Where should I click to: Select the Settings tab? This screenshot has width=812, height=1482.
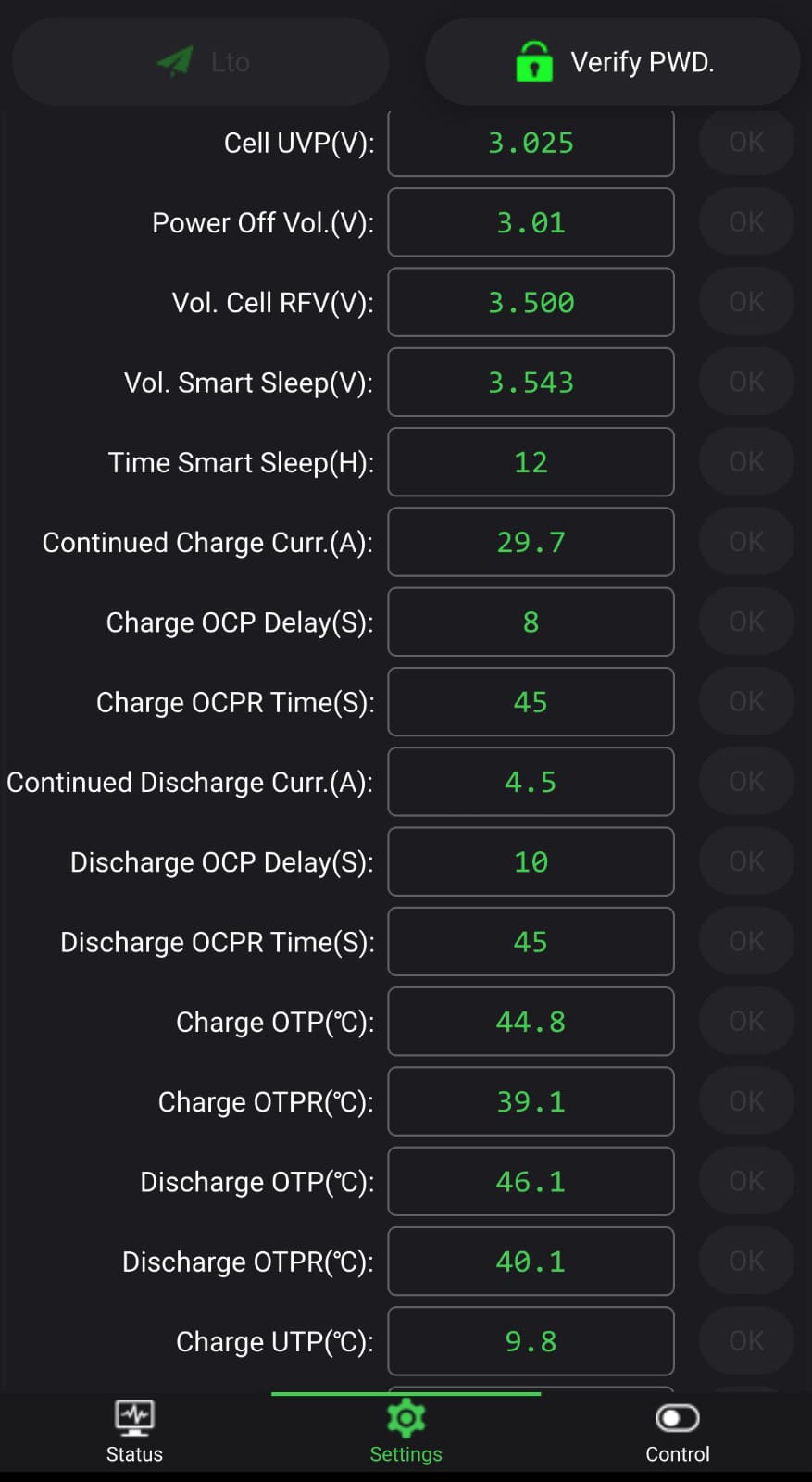point(406,1432)
